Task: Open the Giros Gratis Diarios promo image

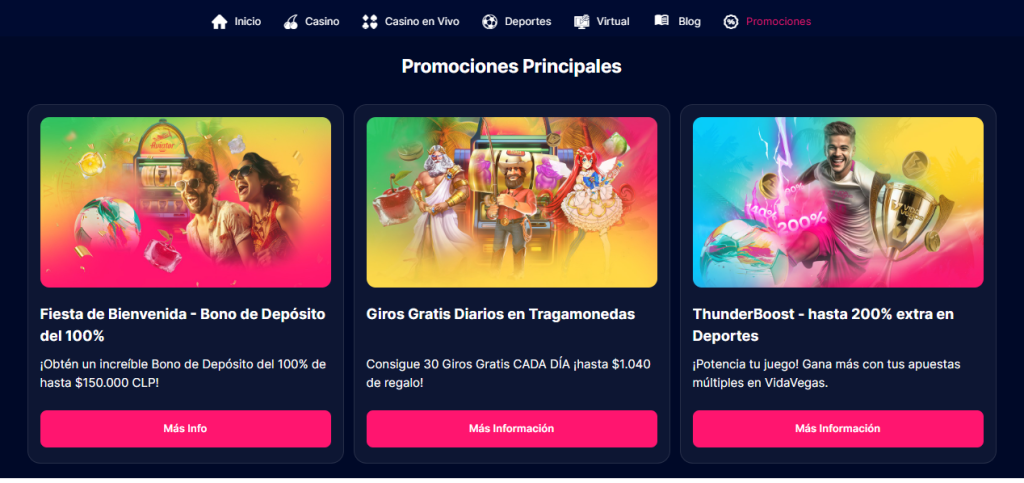Action: pos(511,202)
